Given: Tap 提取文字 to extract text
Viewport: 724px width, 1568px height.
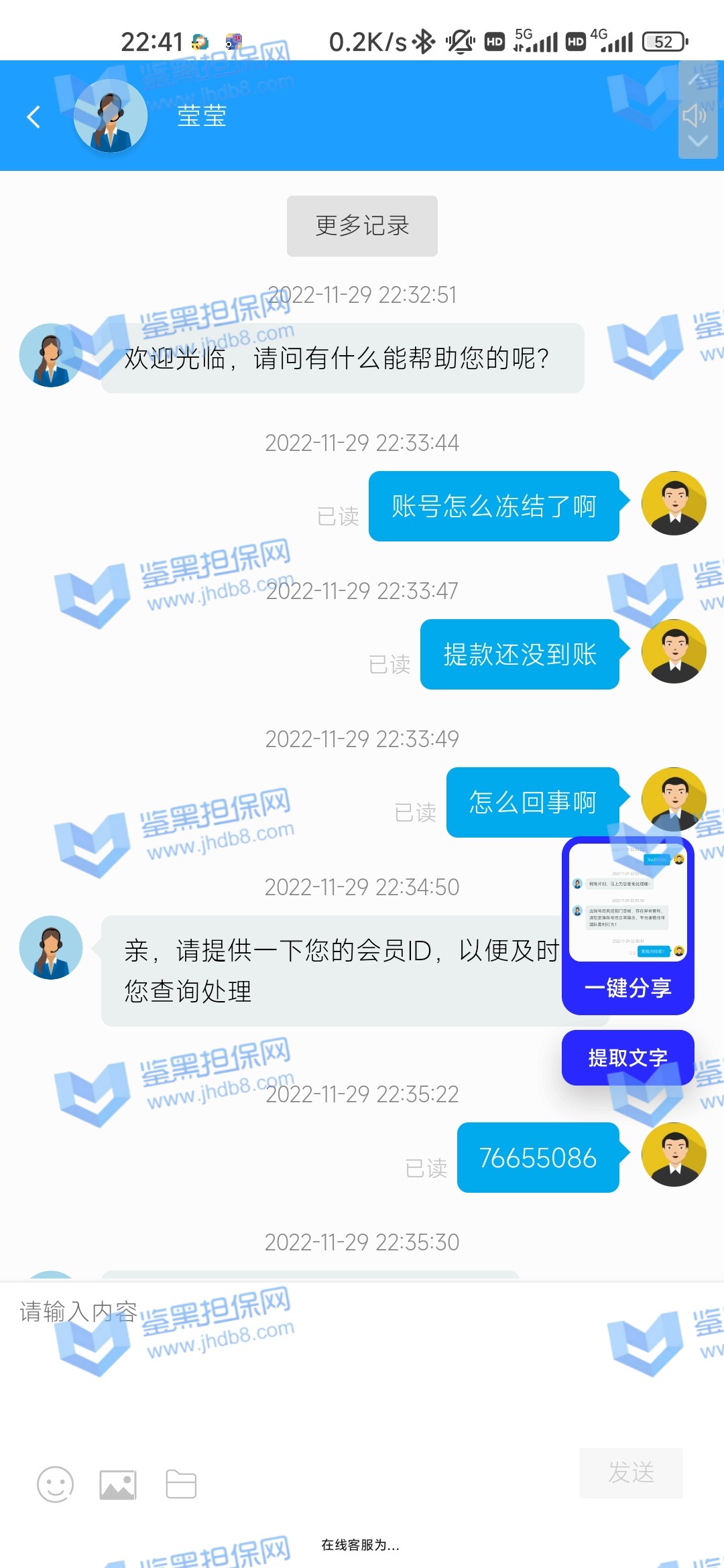Looking at the screenshot, I should pos(627,1057).
